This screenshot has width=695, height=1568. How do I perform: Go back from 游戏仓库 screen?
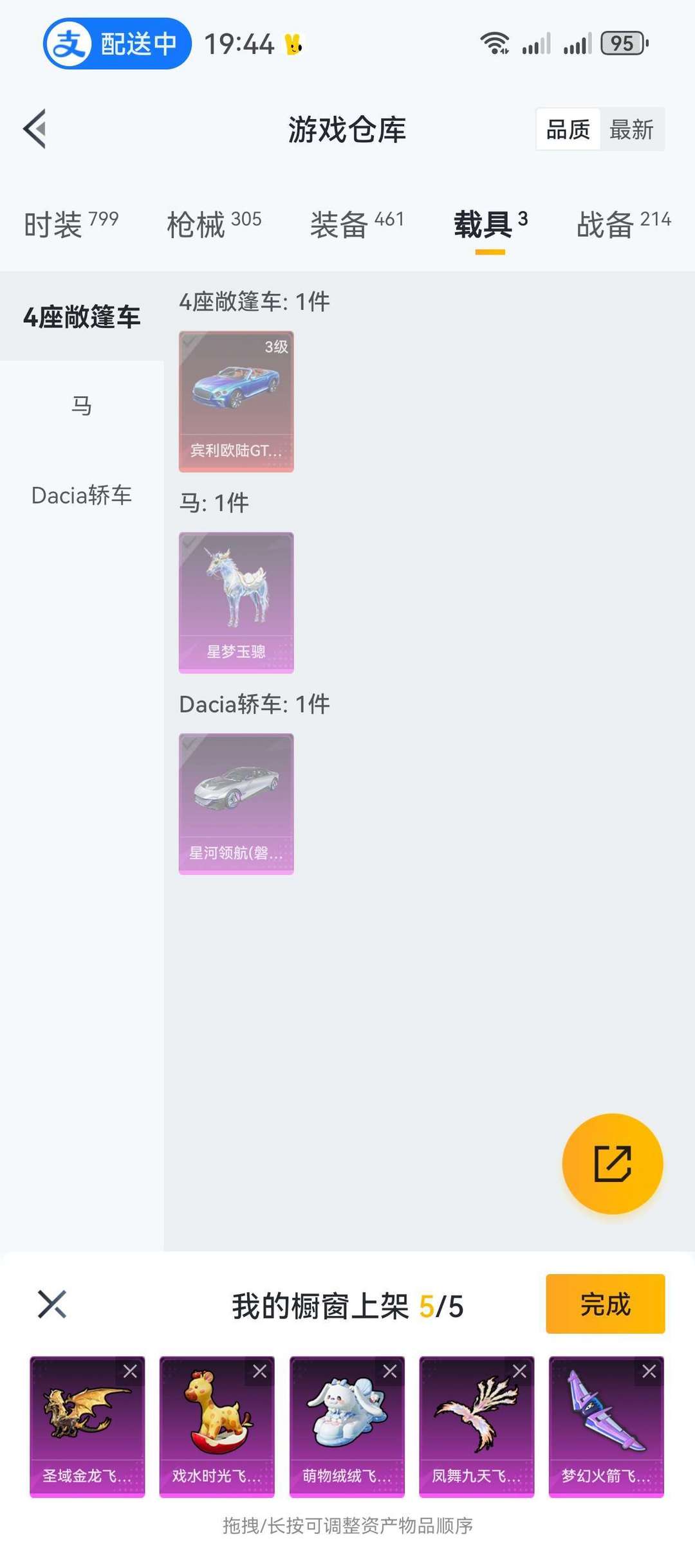tap(35, 129)
